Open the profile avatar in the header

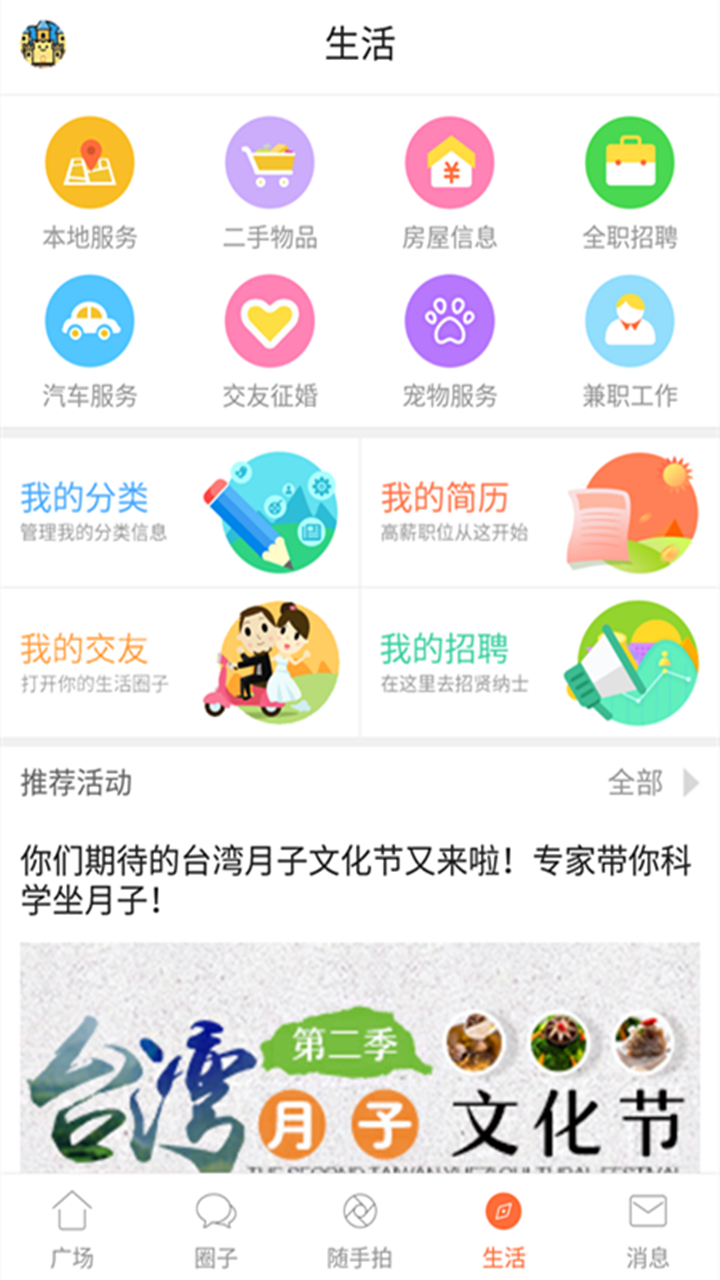point(43,44)
